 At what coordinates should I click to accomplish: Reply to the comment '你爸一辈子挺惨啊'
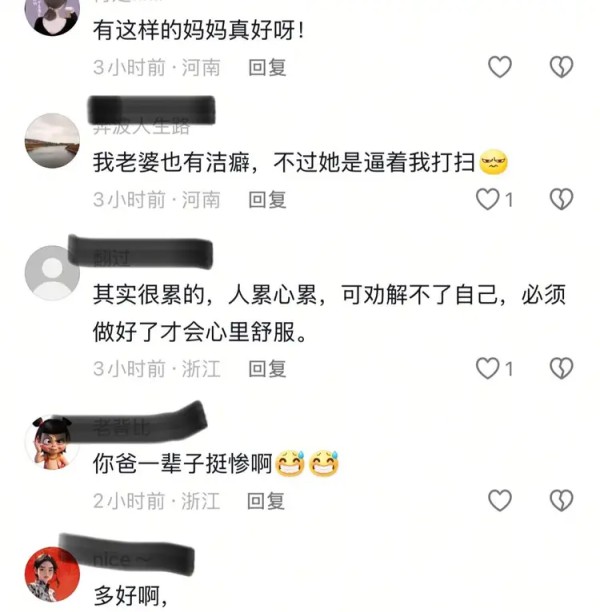pos(267,500)
